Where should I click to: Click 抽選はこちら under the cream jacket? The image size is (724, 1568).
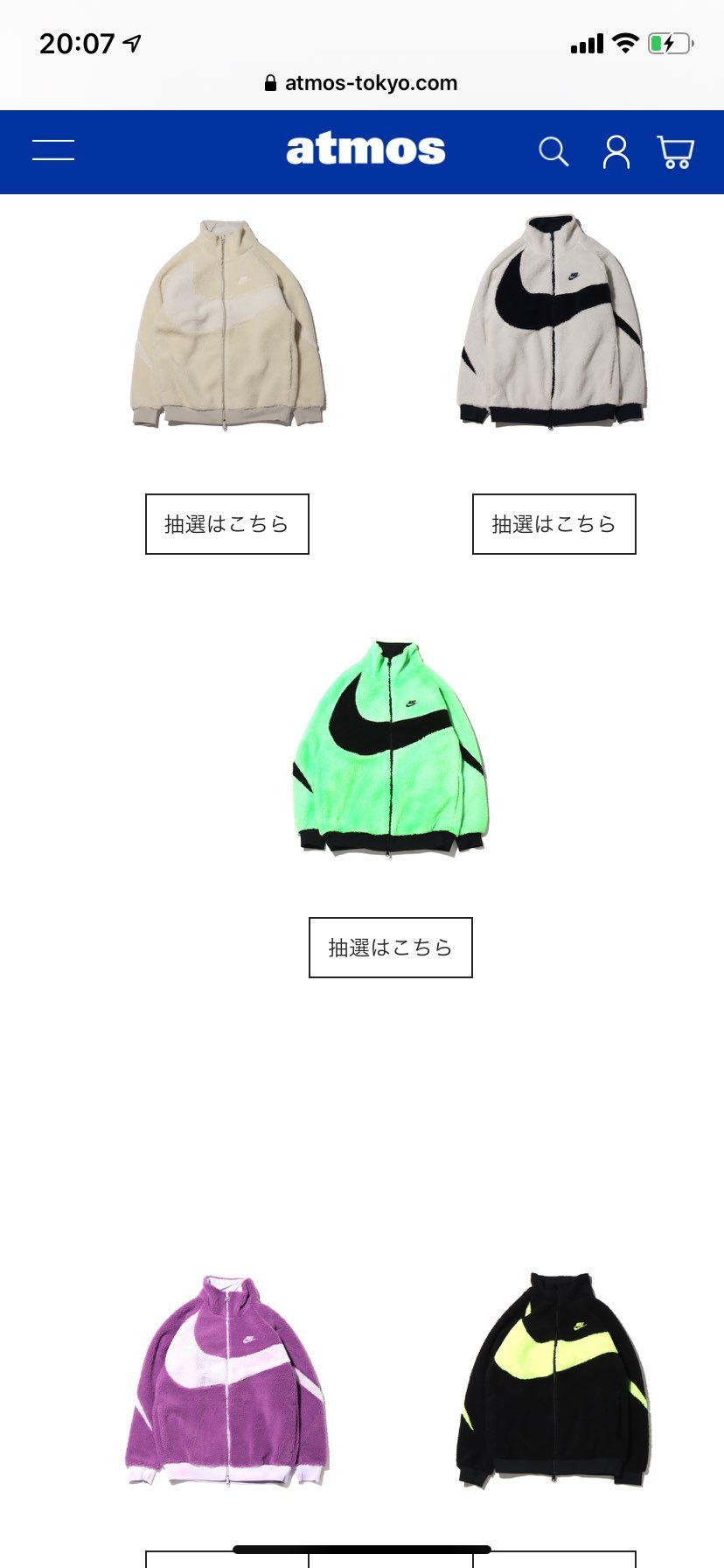pos(226,524)
